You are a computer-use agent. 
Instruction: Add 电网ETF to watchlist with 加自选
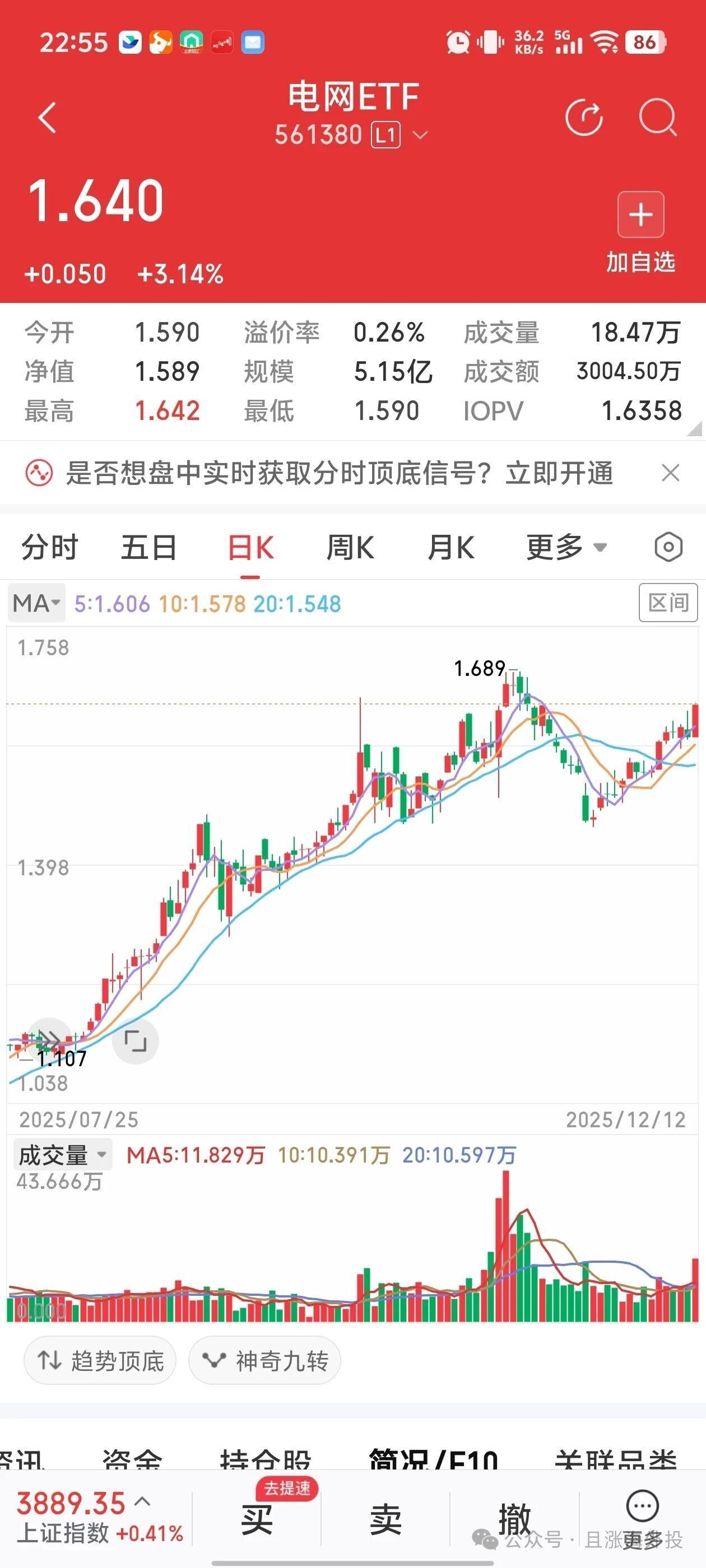coord(640,231)
